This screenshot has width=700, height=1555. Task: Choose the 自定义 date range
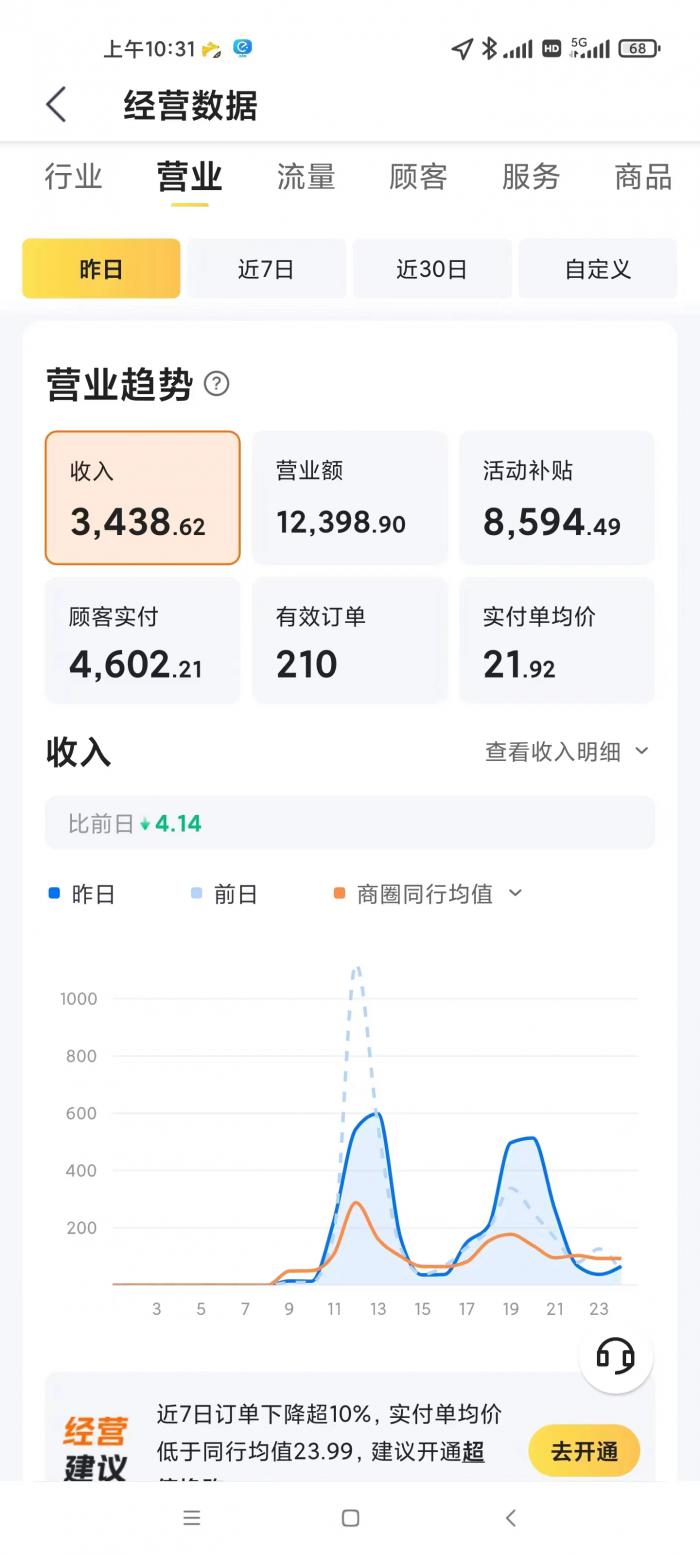[x=597, y=268]
